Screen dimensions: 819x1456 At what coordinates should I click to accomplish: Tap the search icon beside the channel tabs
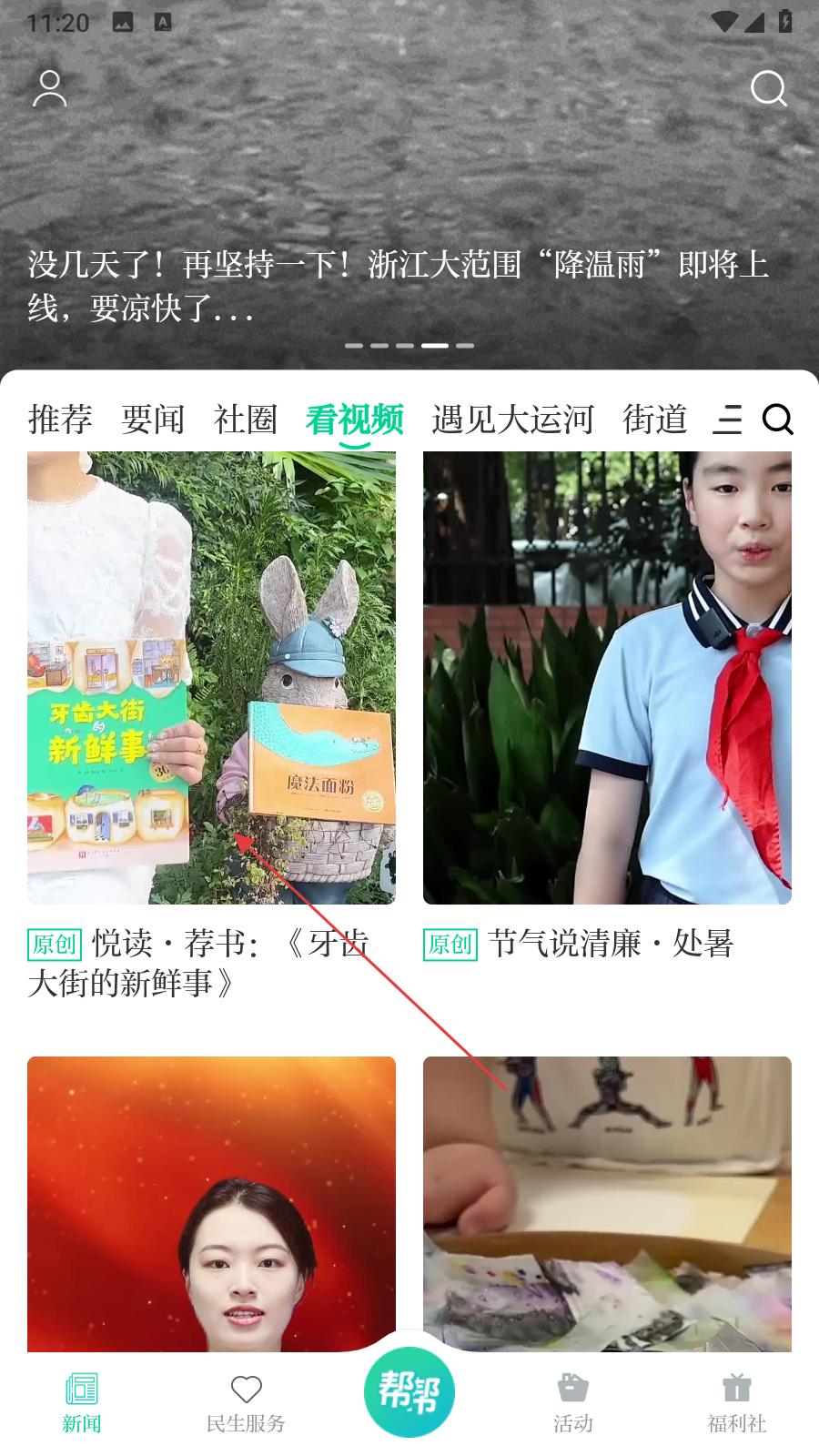click(x=777, y=420)
